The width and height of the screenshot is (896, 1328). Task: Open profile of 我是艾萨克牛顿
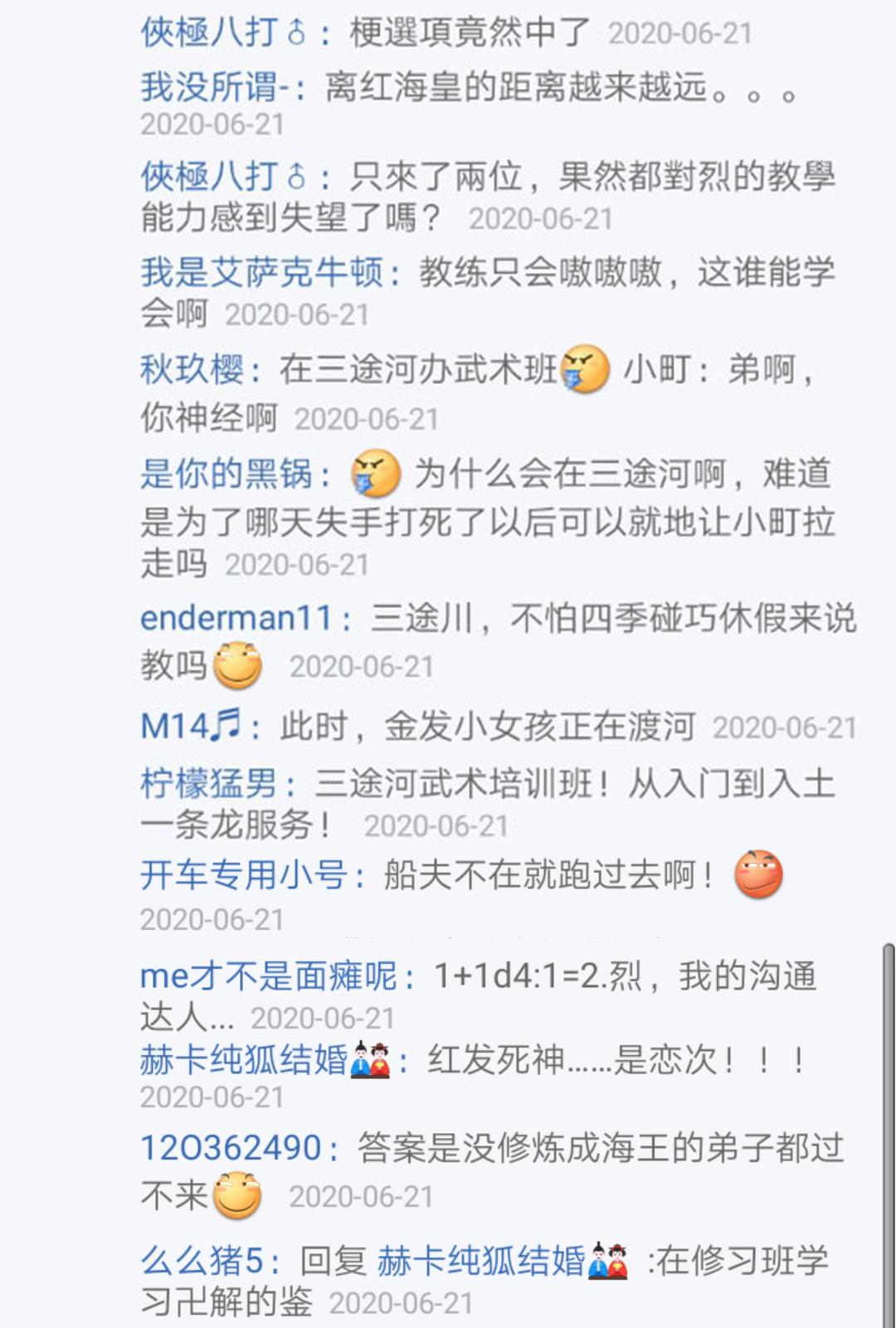[x=261, y=272]
